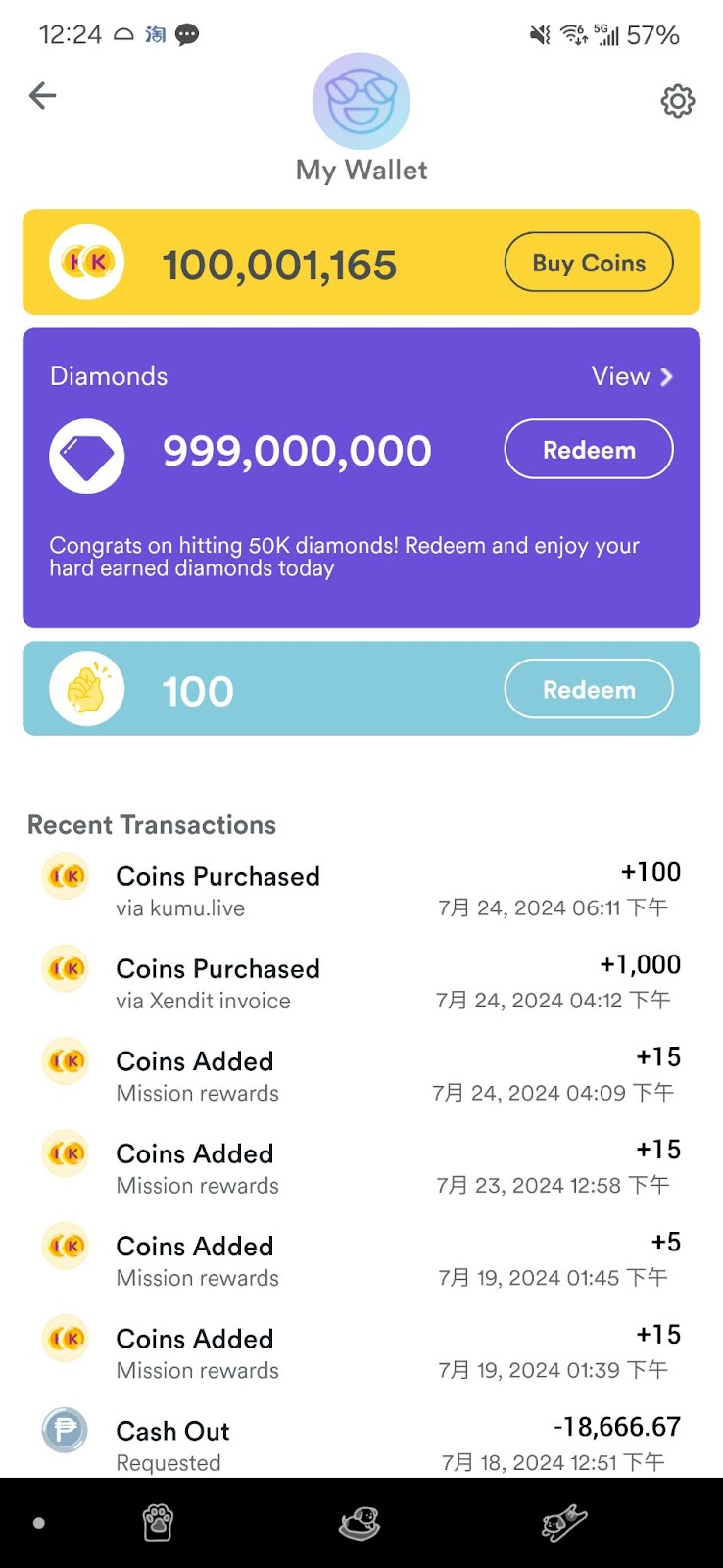Redeem the 100 snap balance
The width and height of the screenshot is (723, 1568).
[589, 690]
